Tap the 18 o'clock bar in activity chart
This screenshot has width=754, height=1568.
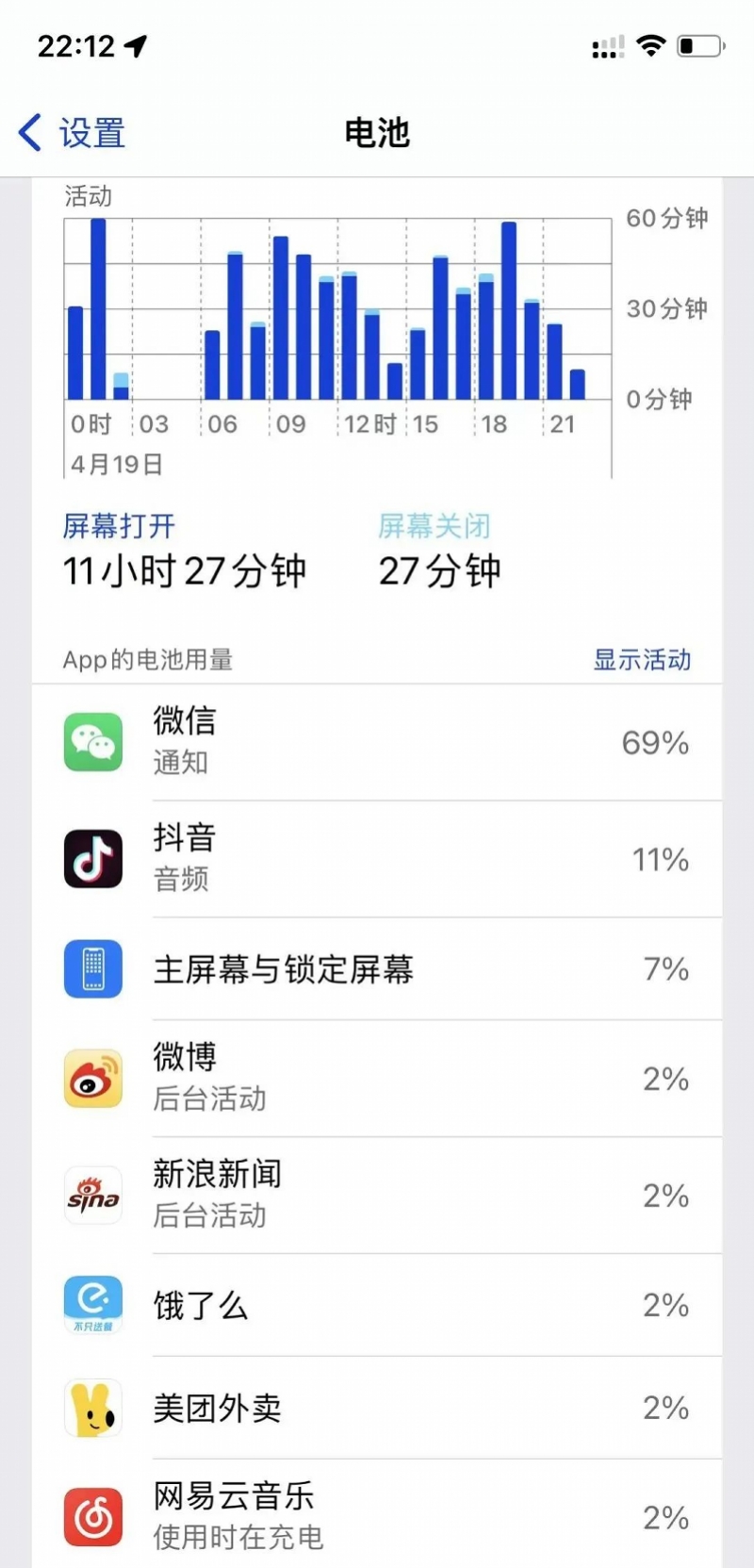pos(486,337)
